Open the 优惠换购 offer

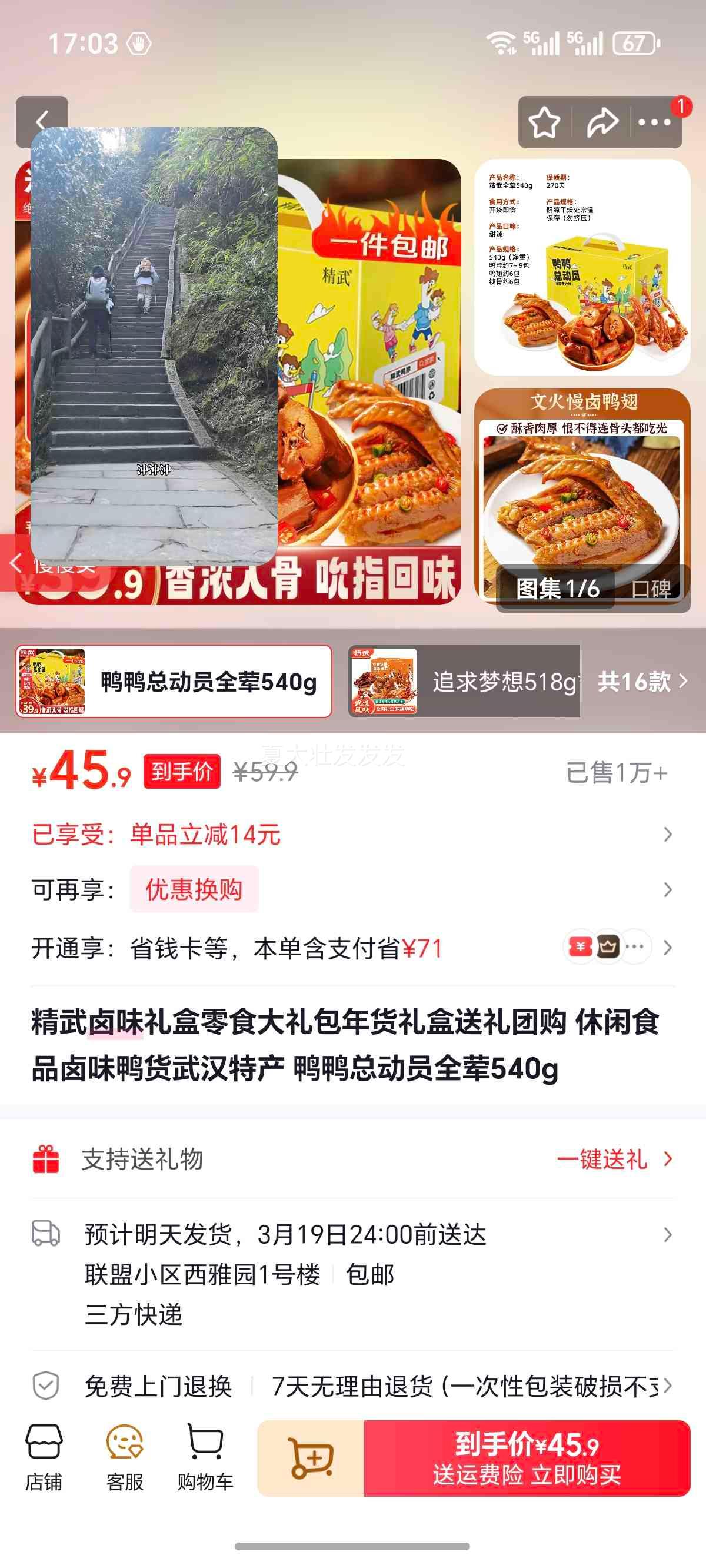(x=194, y=889)
